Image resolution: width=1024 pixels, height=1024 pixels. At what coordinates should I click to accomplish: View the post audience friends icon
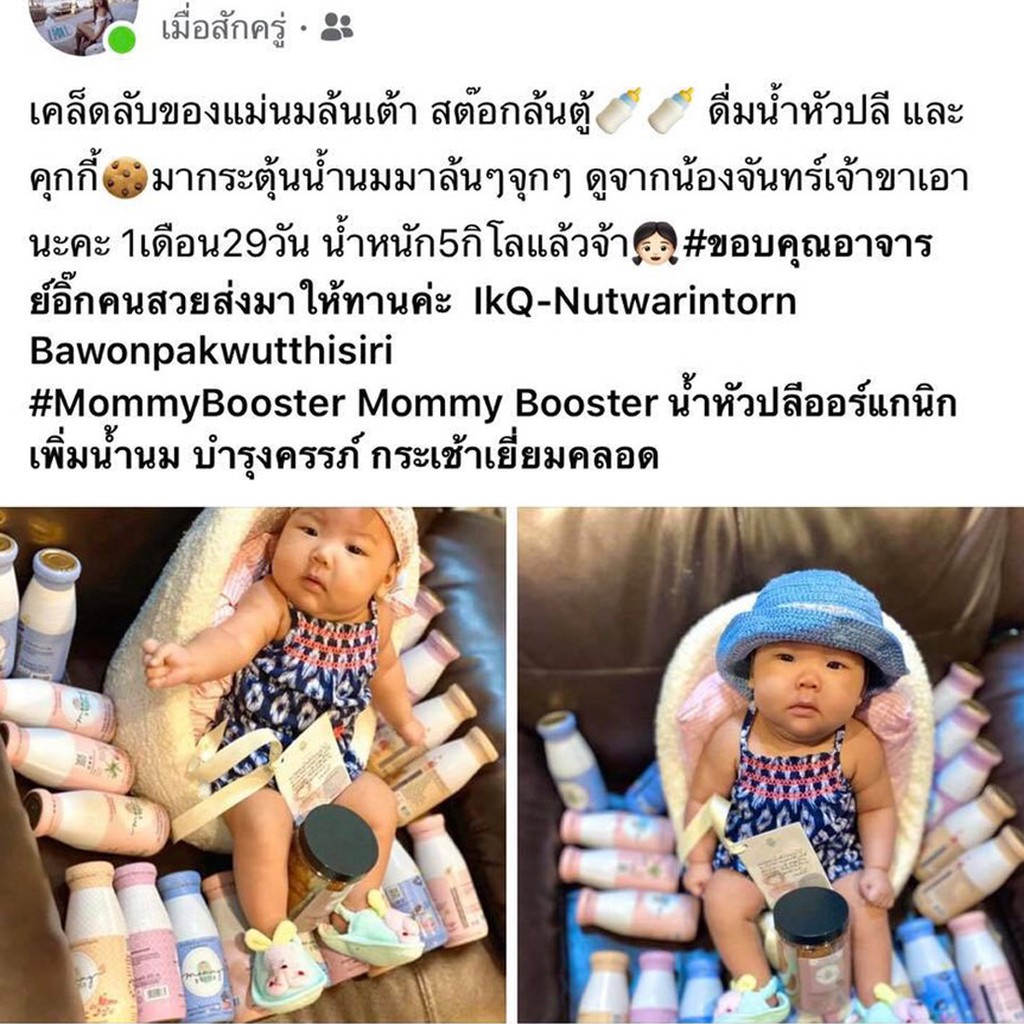(336, 27)
